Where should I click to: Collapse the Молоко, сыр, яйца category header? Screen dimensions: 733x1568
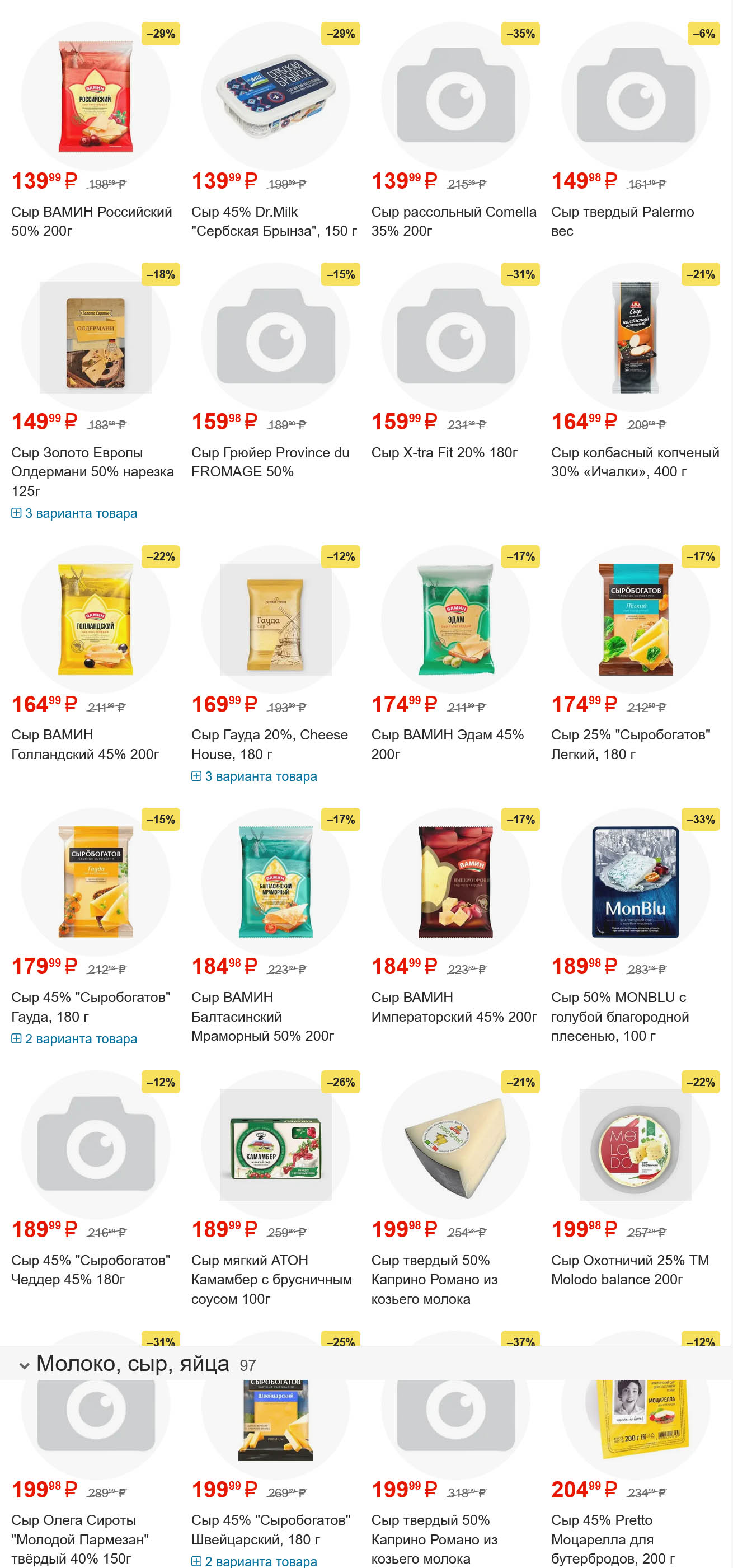tap(24, 1365)
